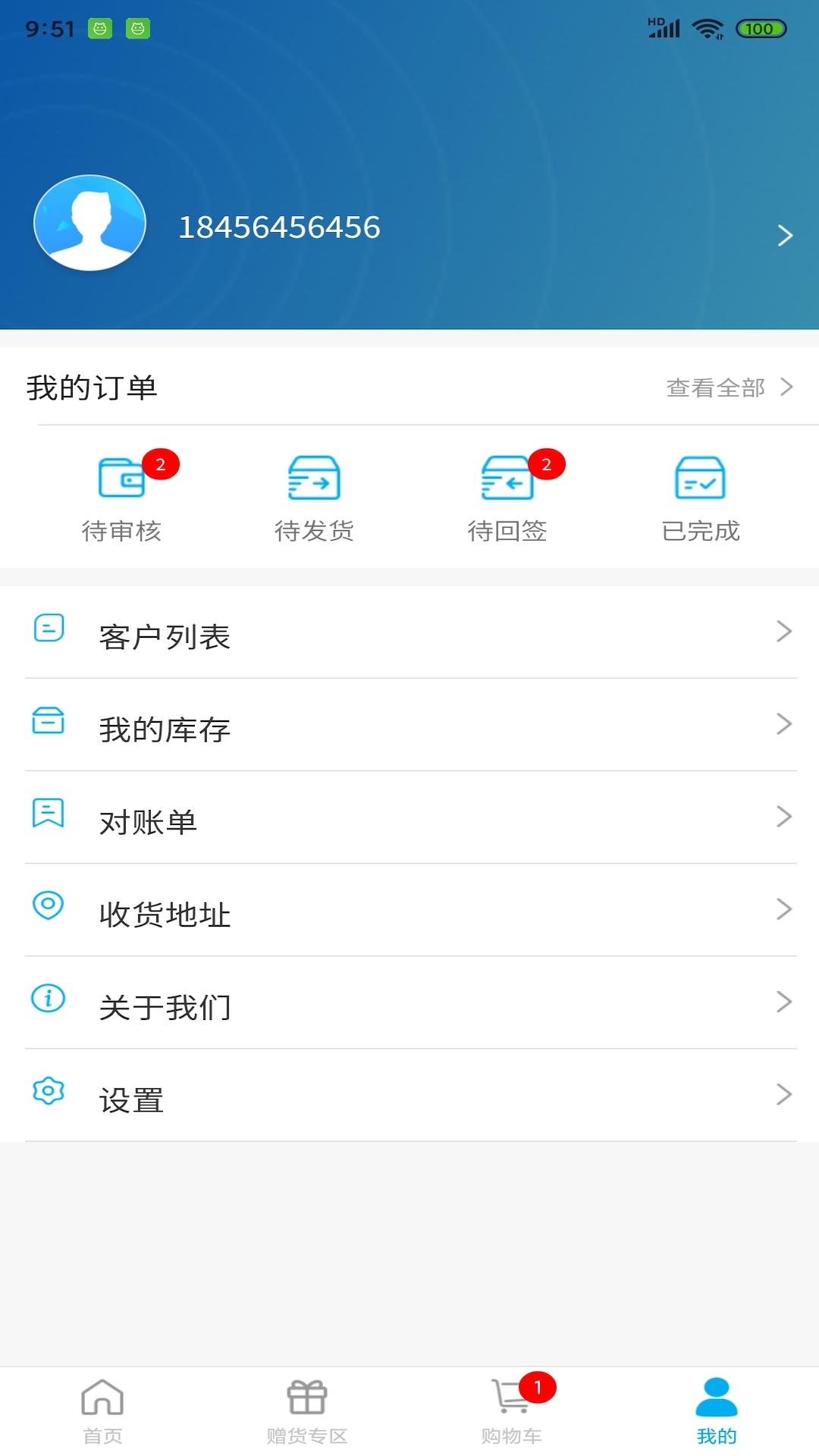Image resolution: width=819 pixels, height=1456 pixels.
Task: Open 设置 settings row
Action: (409, 1097)
